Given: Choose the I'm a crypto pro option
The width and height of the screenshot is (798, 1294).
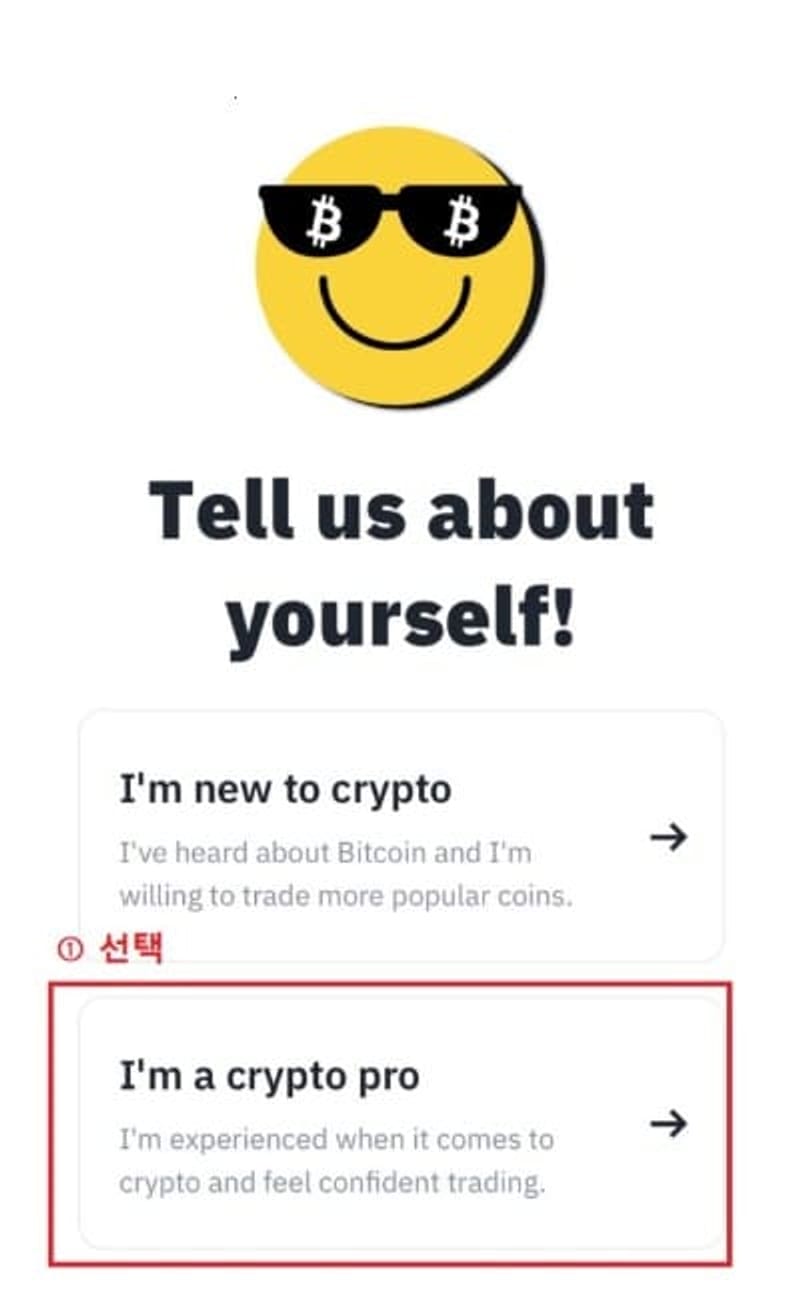Looking at the screenshot, I should tap(400, 1122).
